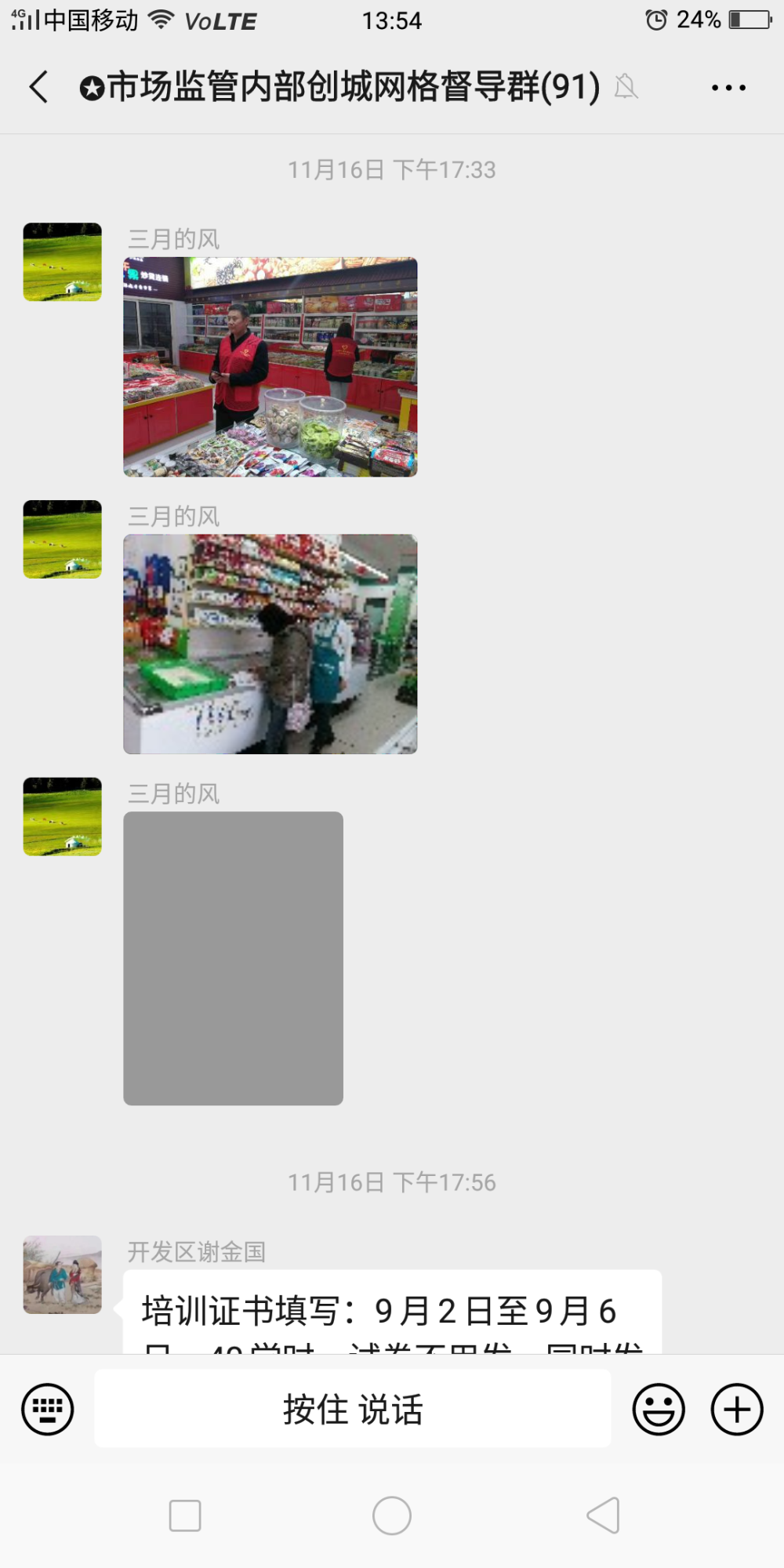784x1568 pixels.
Task: Open the group chat info menu
Action: tap(728, 87)
